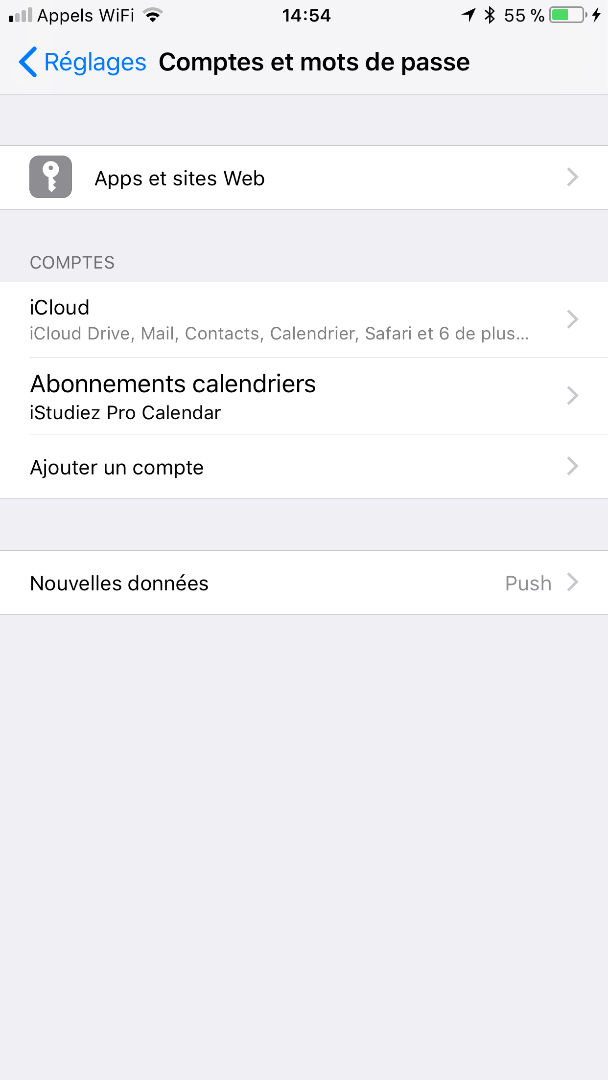608x1080 pixels.
Task: Select Ajouter un compte
Action: pos(304,467)
